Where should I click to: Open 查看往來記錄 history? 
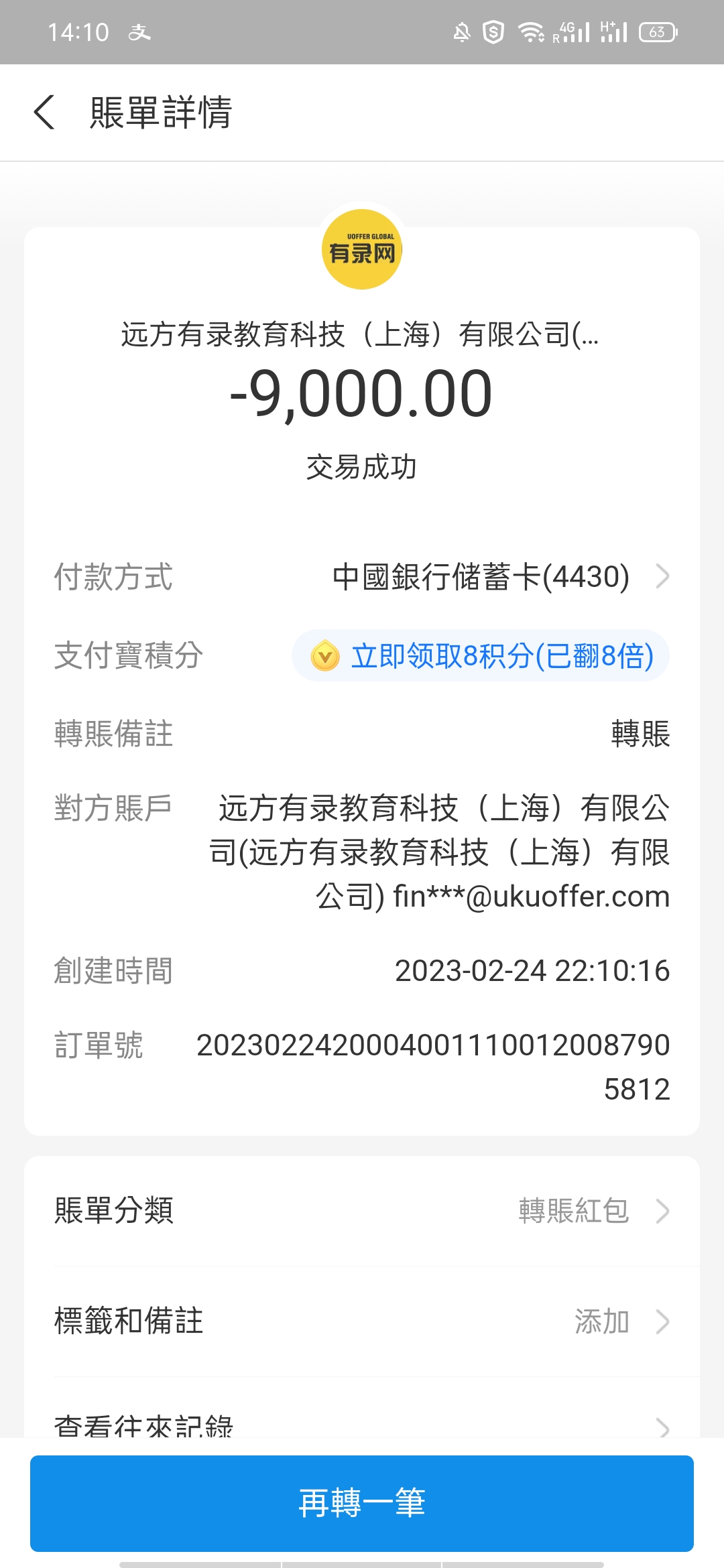(362, 1424)
